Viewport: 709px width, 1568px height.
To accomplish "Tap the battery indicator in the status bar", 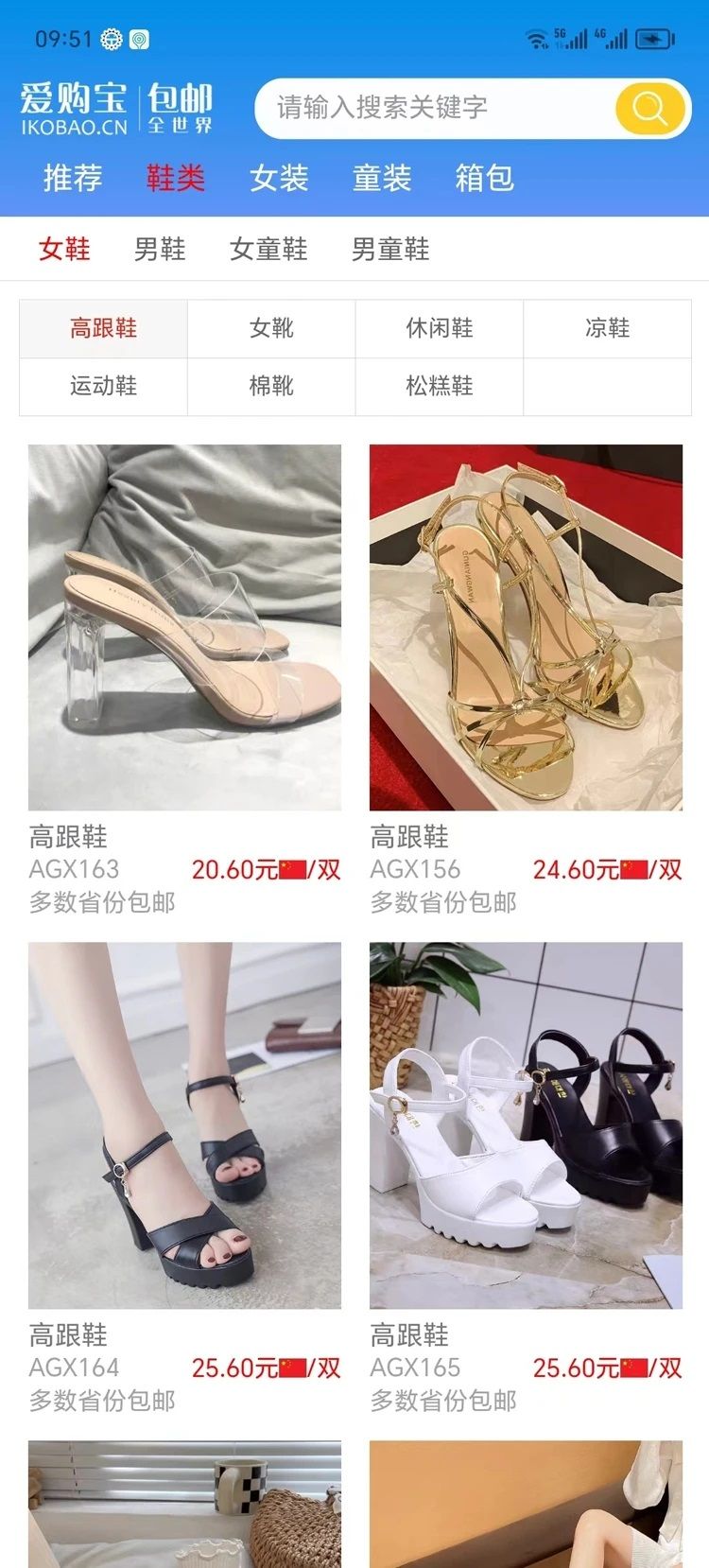I will [650, 36].
